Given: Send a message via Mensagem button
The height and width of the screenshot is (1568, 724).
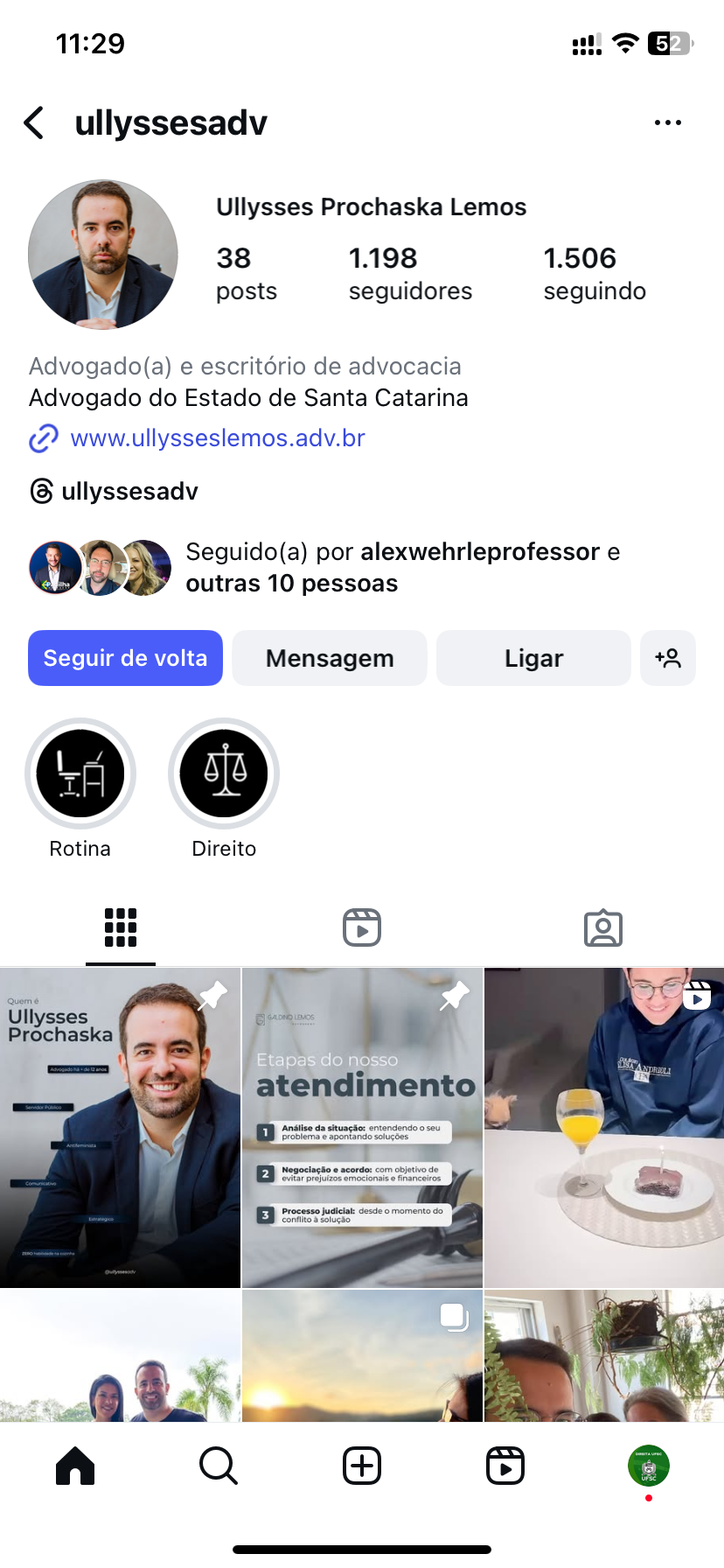Looking at the screenshot, I should coord(330,658).
